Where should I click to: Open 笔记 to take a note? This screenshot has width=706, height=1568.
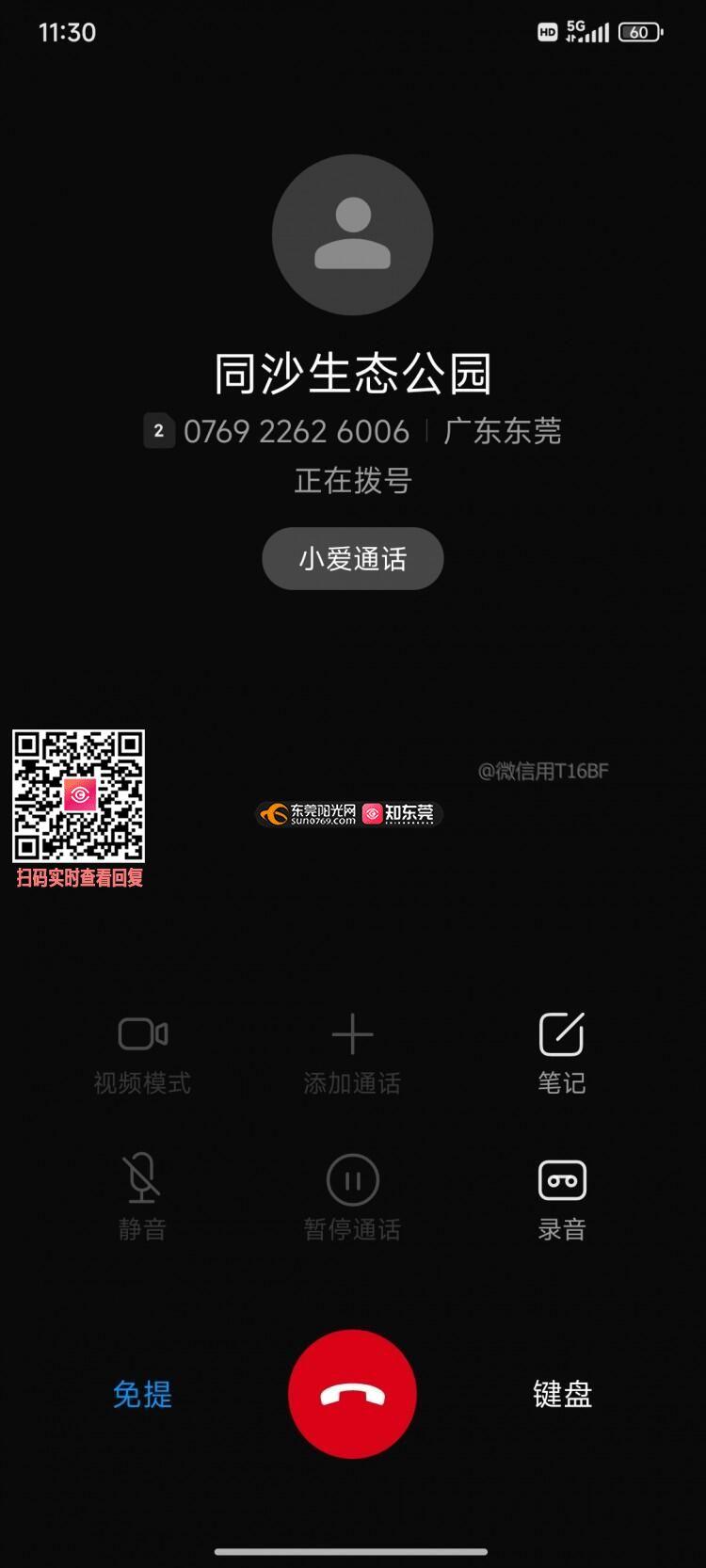point(562,1054)
